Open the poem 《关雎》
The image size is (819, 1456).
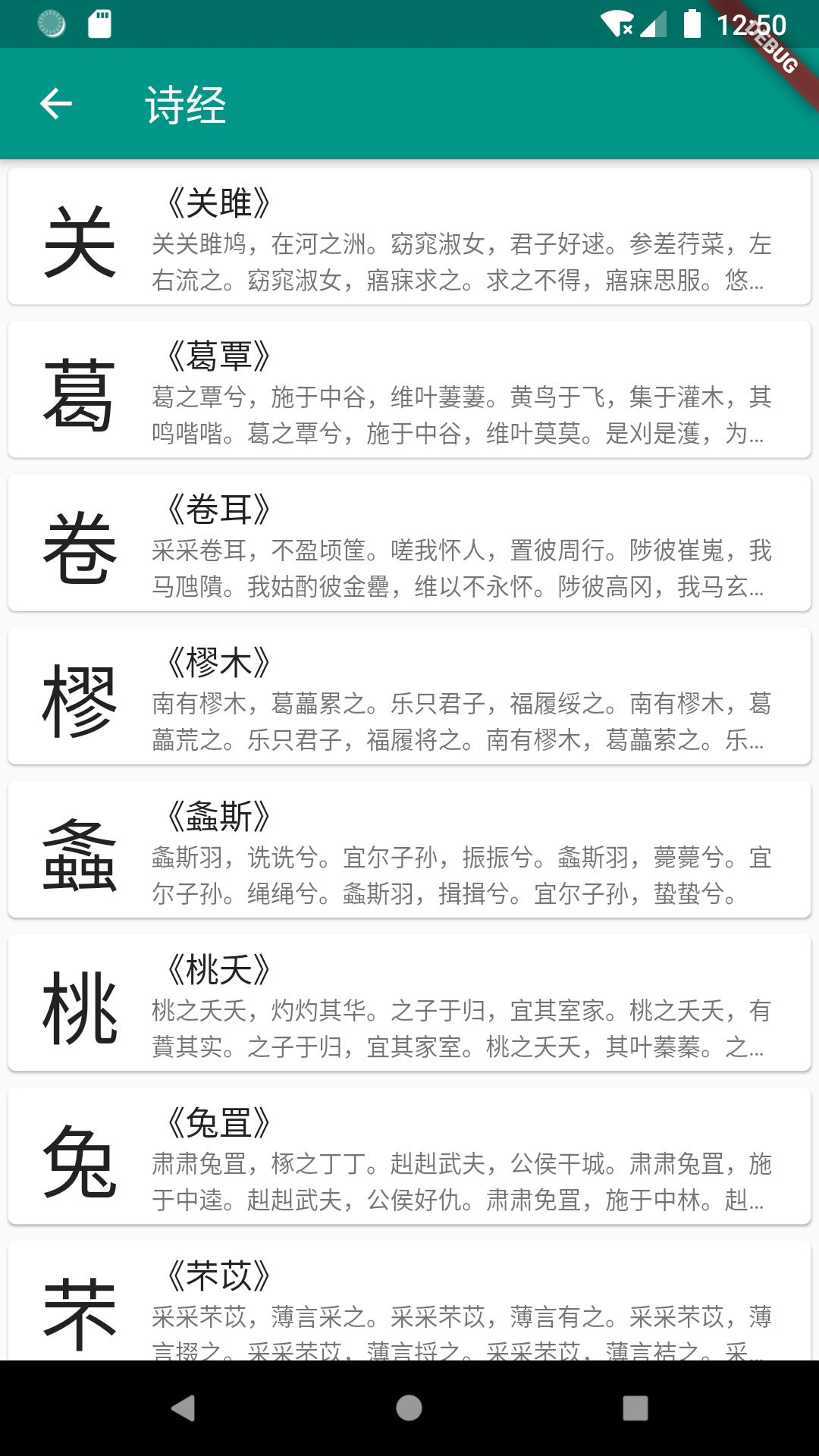(409, 237)
